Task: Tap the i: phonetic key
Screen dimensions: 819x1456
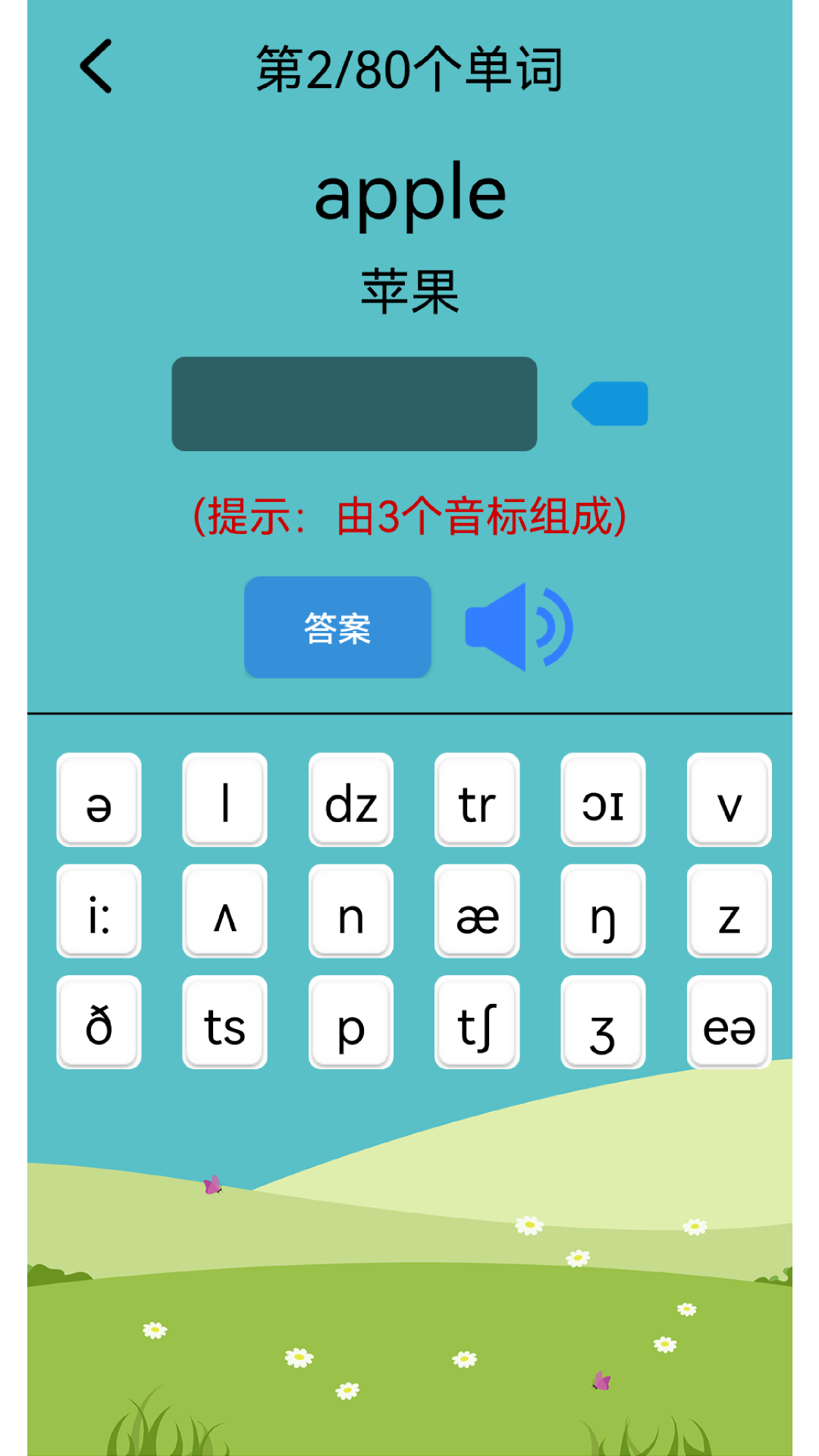Action: click(99, 911)
